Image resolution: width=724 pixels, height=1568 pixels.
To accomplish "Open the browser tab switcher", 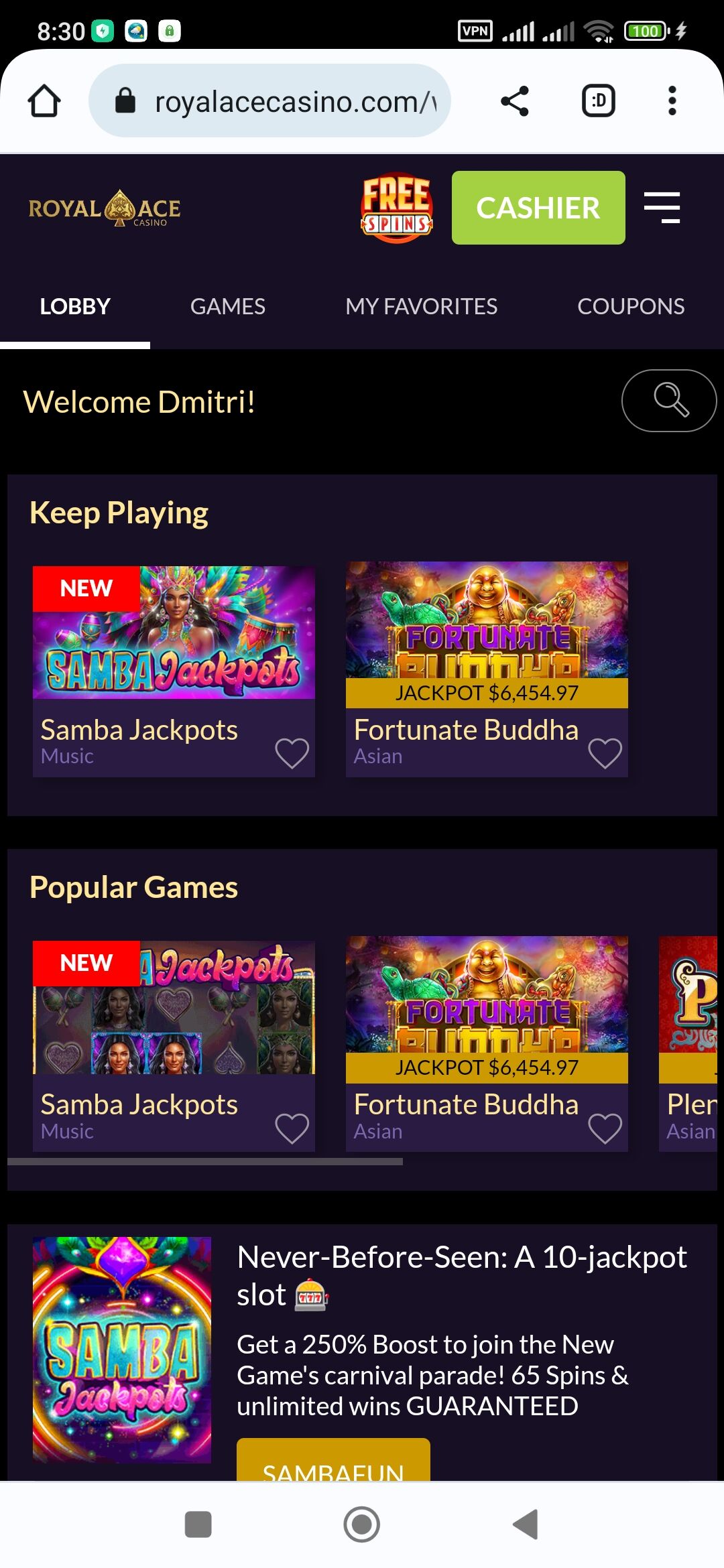I will 598,101.
